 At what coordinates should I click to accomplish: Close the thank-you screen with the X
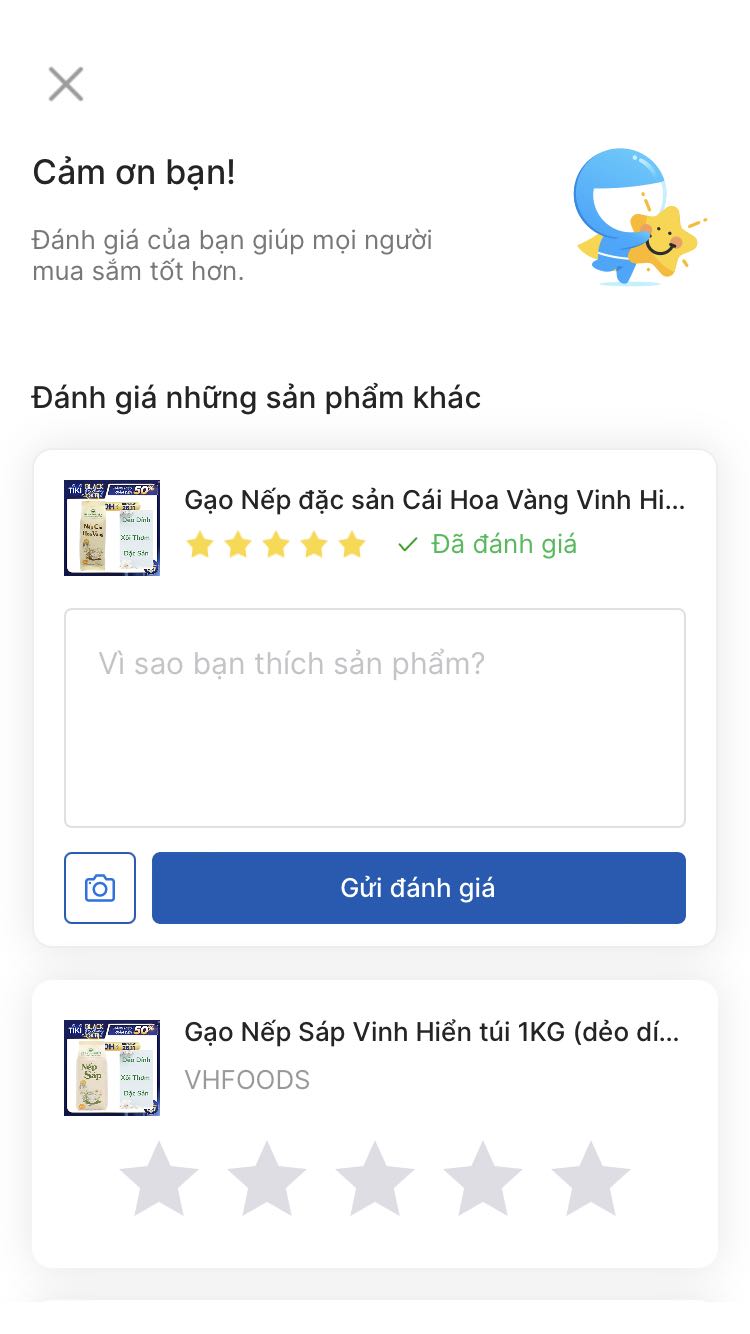65,84
